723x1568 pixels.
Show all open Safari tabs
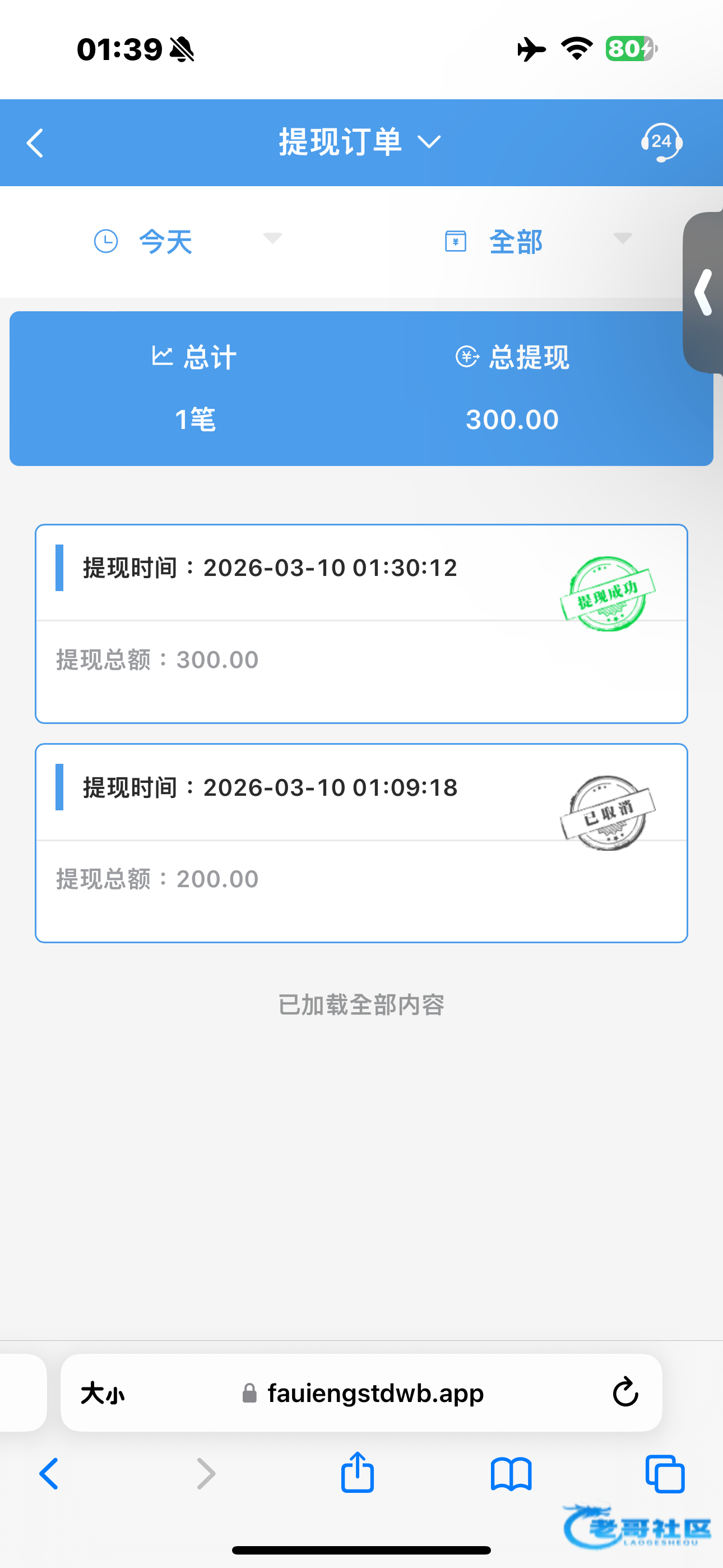coord(665,1474)
